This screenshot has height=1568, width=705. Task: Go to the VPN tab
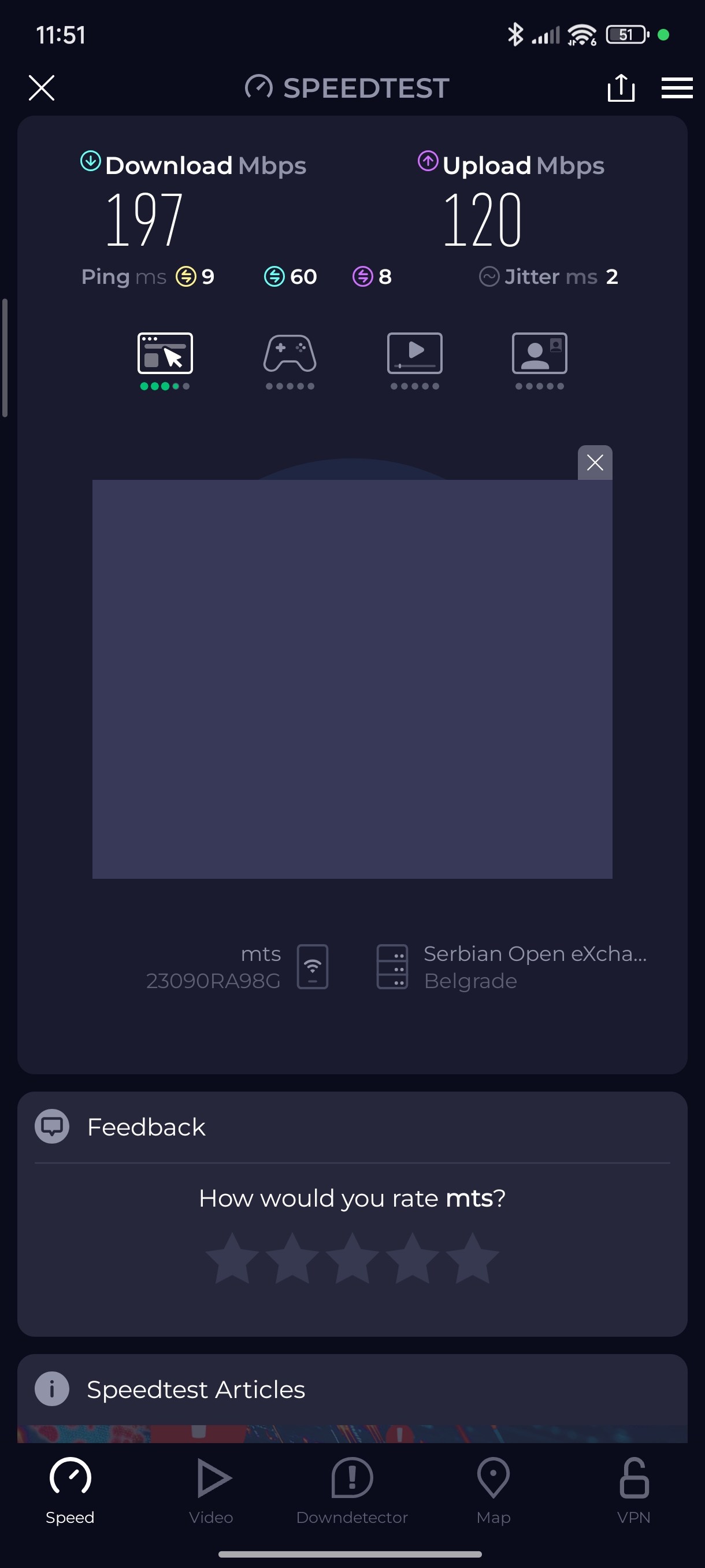tap(633, 1489)
